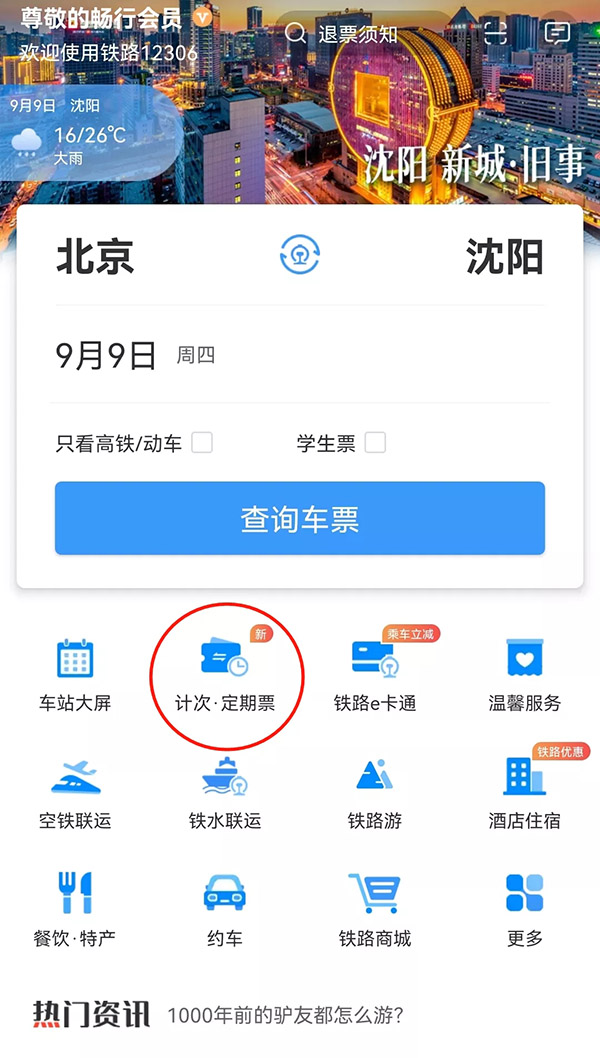The width and height of the screenshot is (600, 1058).
Task: Open 温馨服务
Action: point(525,675)
